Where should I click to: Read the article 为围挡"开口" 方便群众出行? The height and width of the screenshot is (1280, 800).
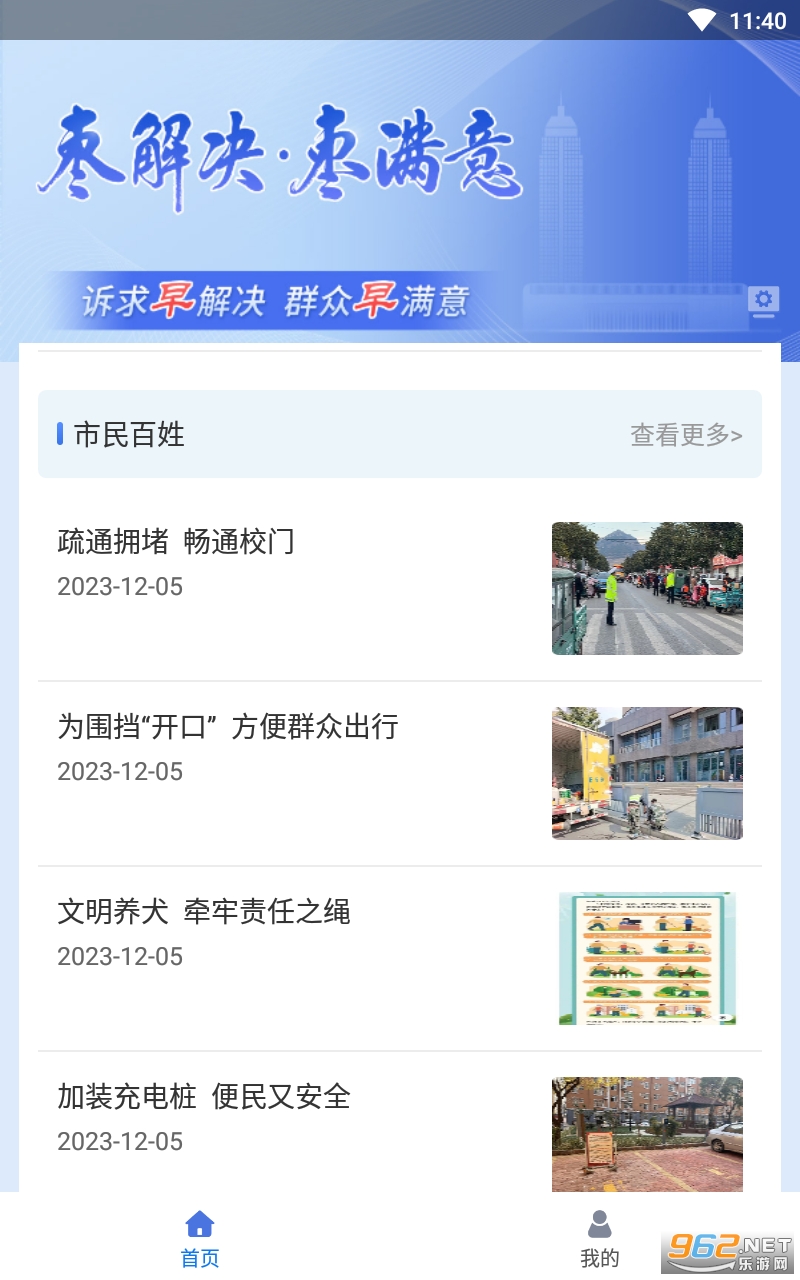[228, 727]
